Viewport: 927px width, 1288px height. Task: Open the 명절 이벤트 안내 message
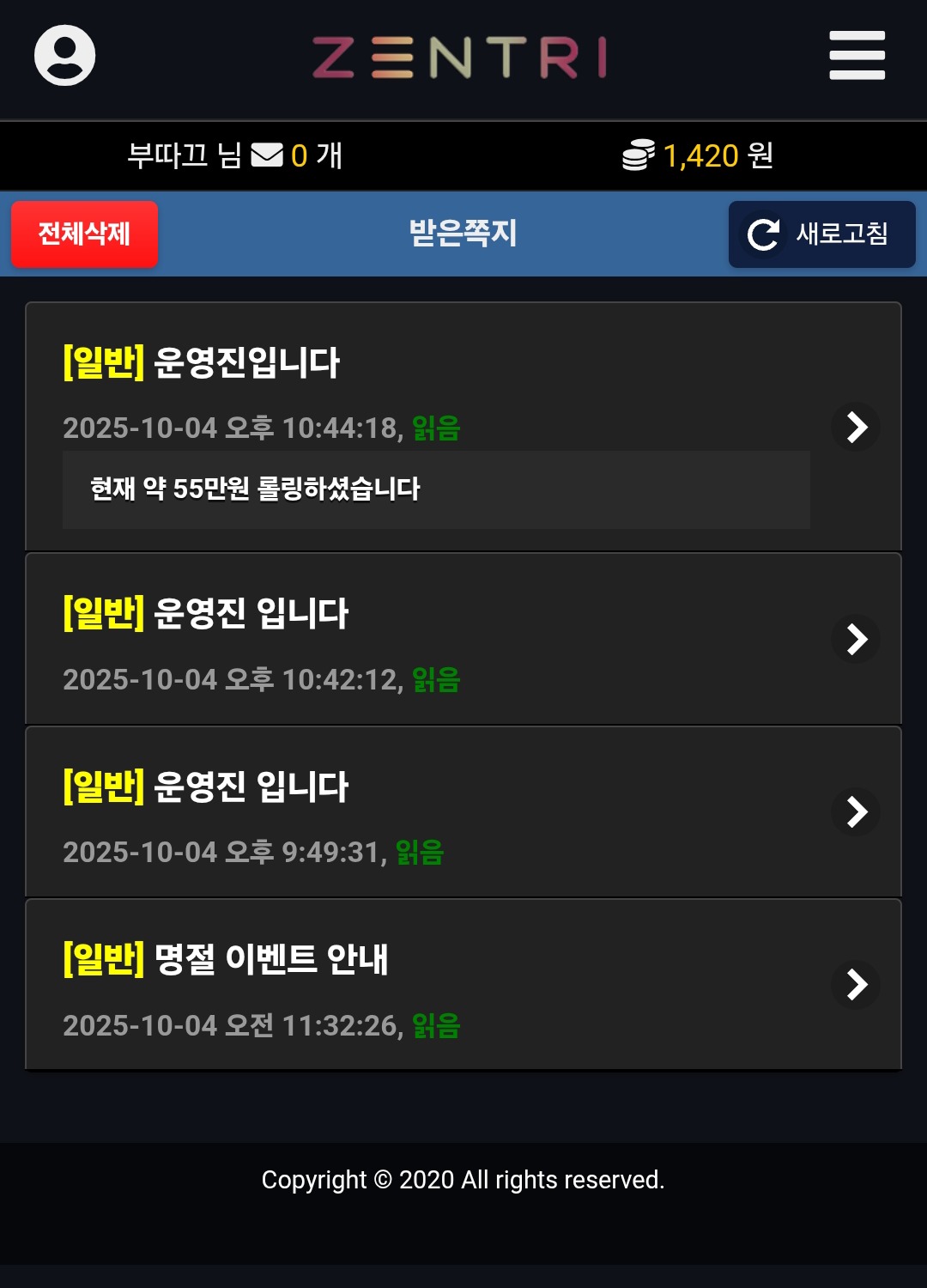point(463,984)
